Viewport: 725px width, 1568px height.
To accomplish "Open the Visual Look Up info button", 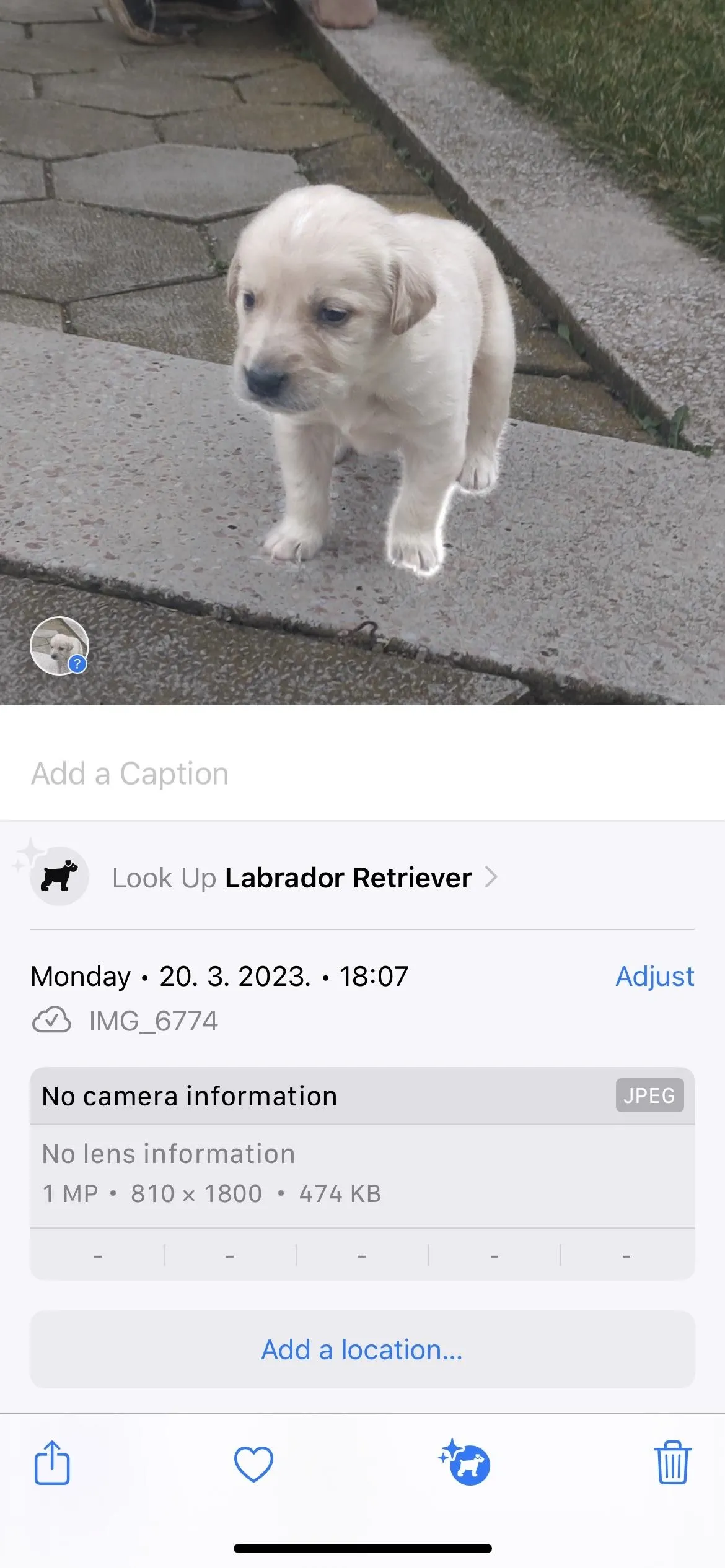I will pos(464,1462).
